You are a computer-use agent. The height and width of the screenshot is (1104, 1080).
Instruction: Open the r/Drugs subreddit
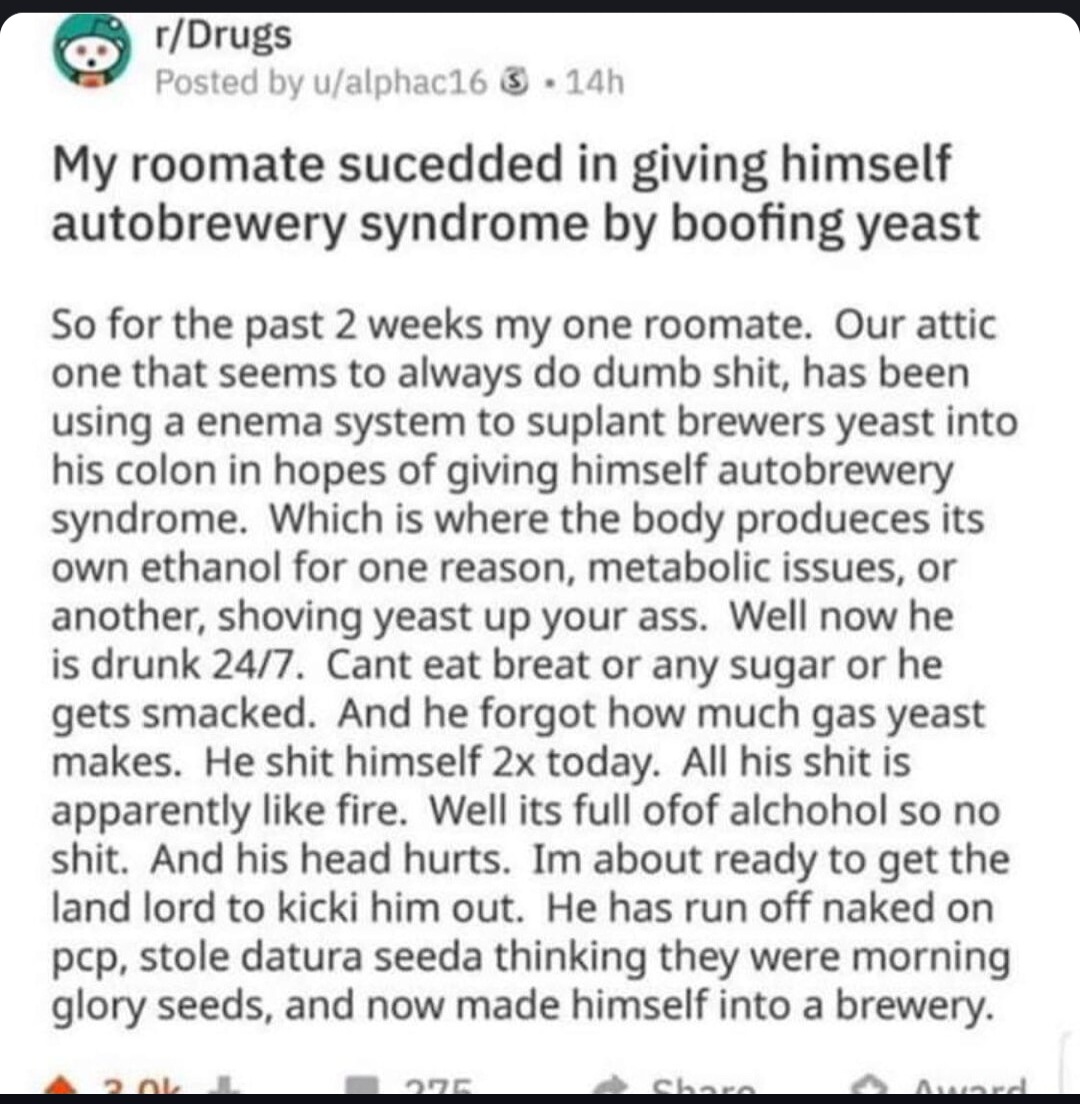[x=224, y=37]
